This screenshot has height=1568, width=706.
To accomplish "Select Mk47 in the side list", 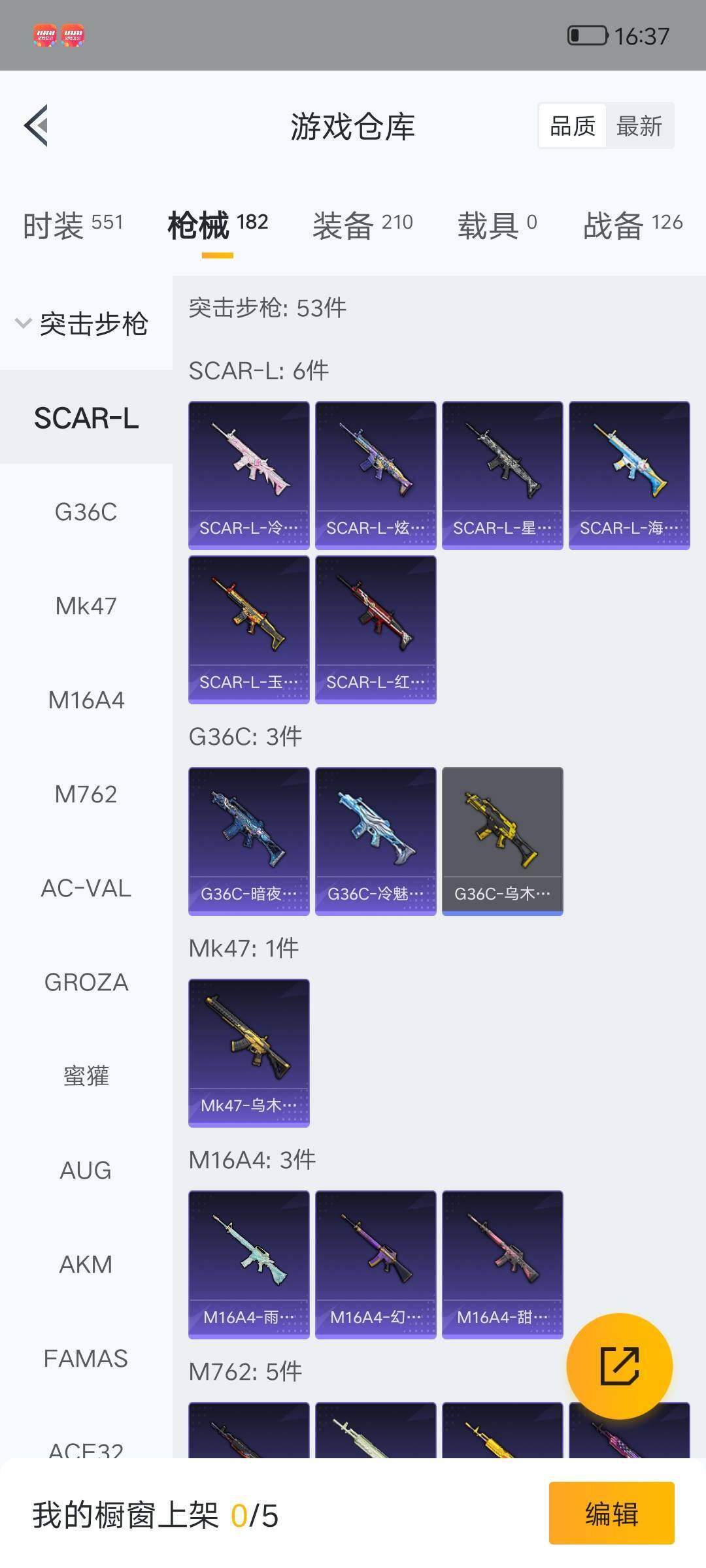I will click(x=86, y=606).
